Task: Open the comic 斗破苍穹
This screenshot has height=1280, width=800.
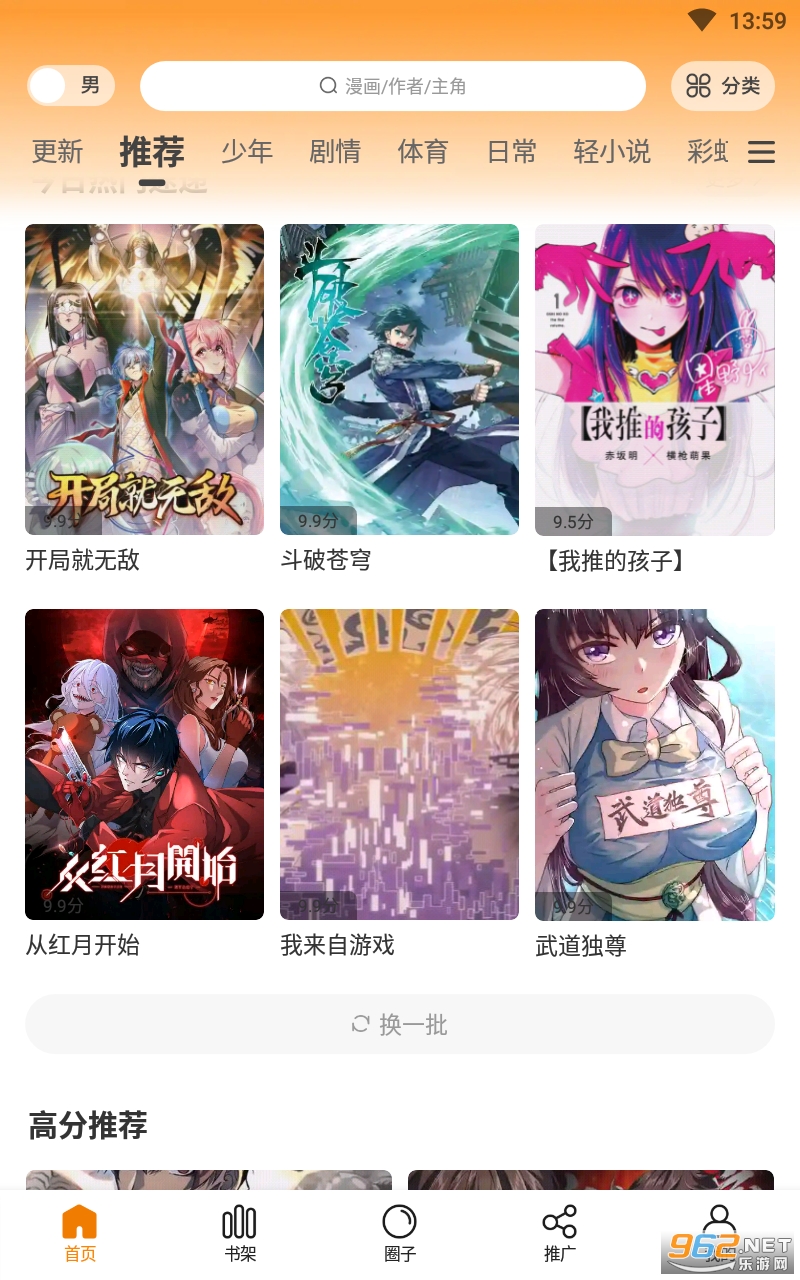Action: [x=399, y=380]
